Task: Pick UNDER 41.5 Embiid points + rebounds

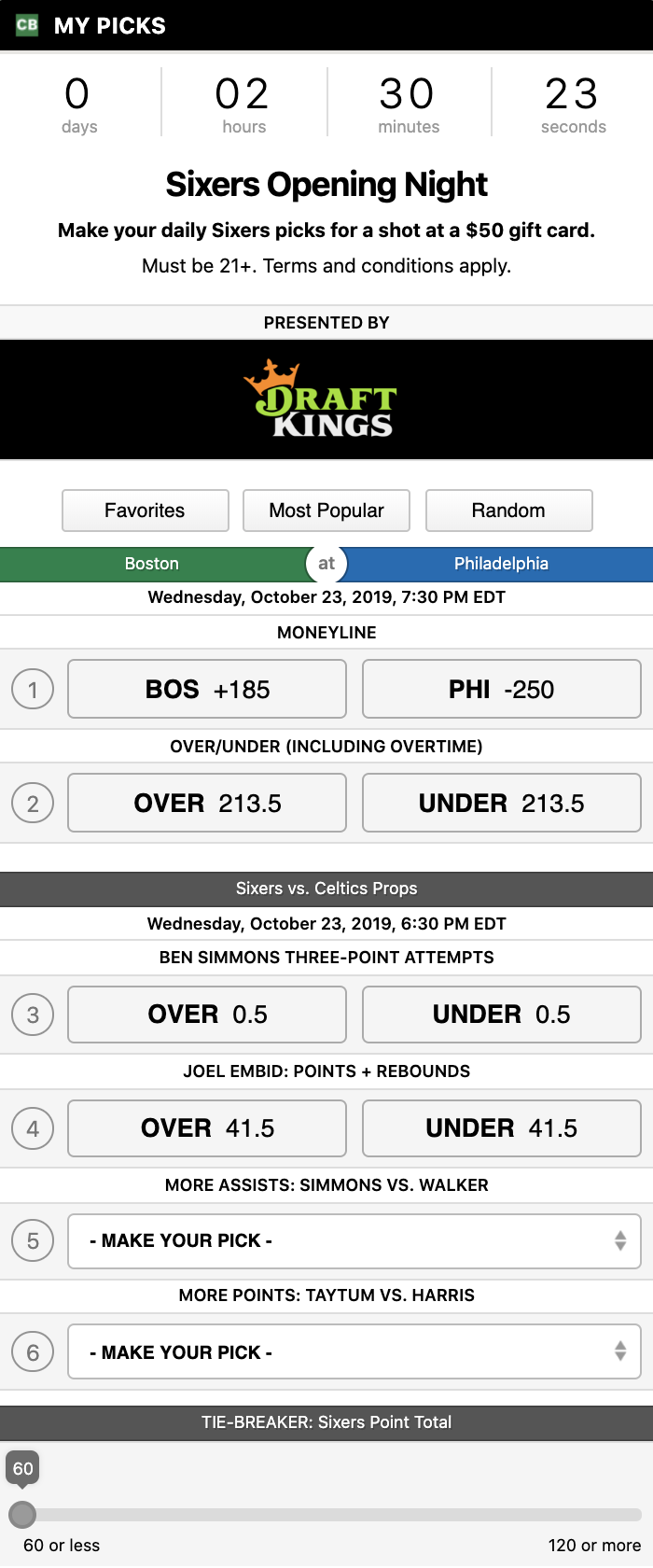Action: point(501,1128)
